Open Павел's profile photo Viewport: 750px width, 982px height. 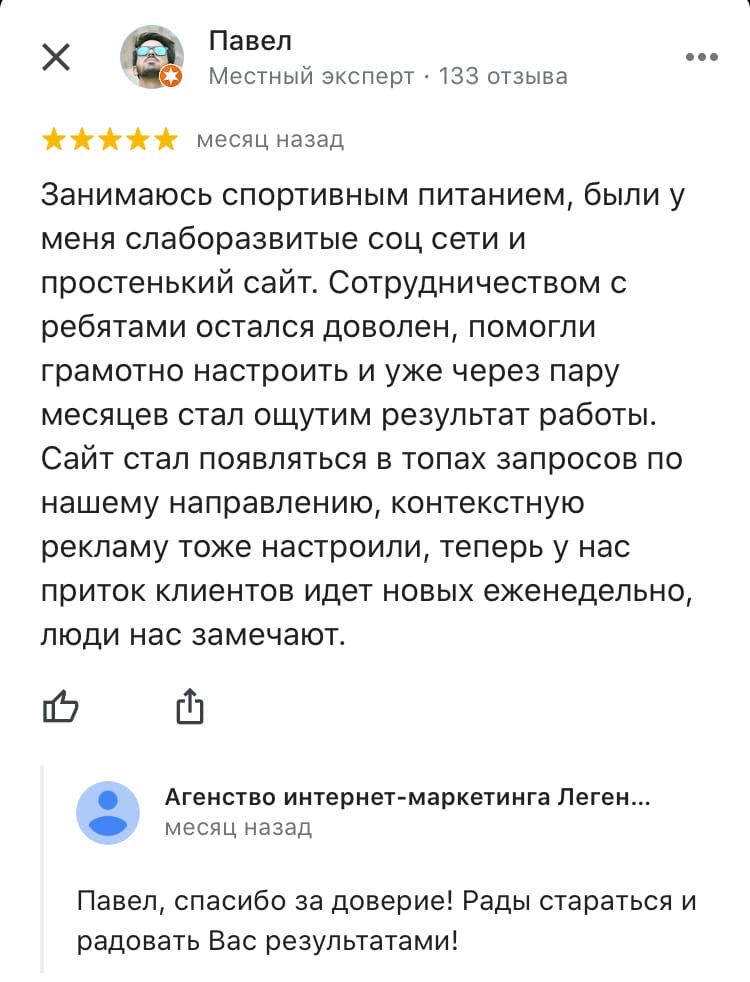point(151,57)
